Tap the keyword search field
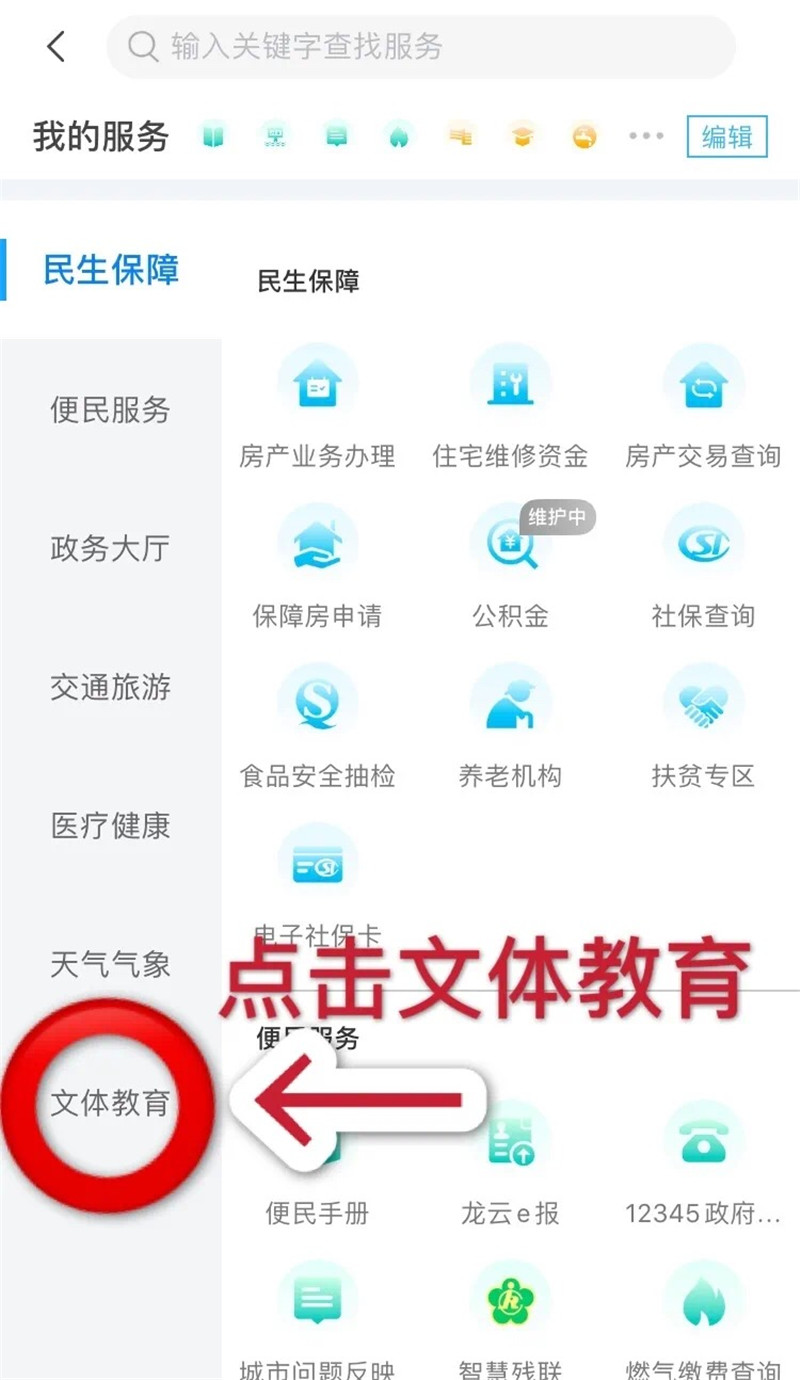This screenshot has width=800, height=1380. click(x=421, y=47)
